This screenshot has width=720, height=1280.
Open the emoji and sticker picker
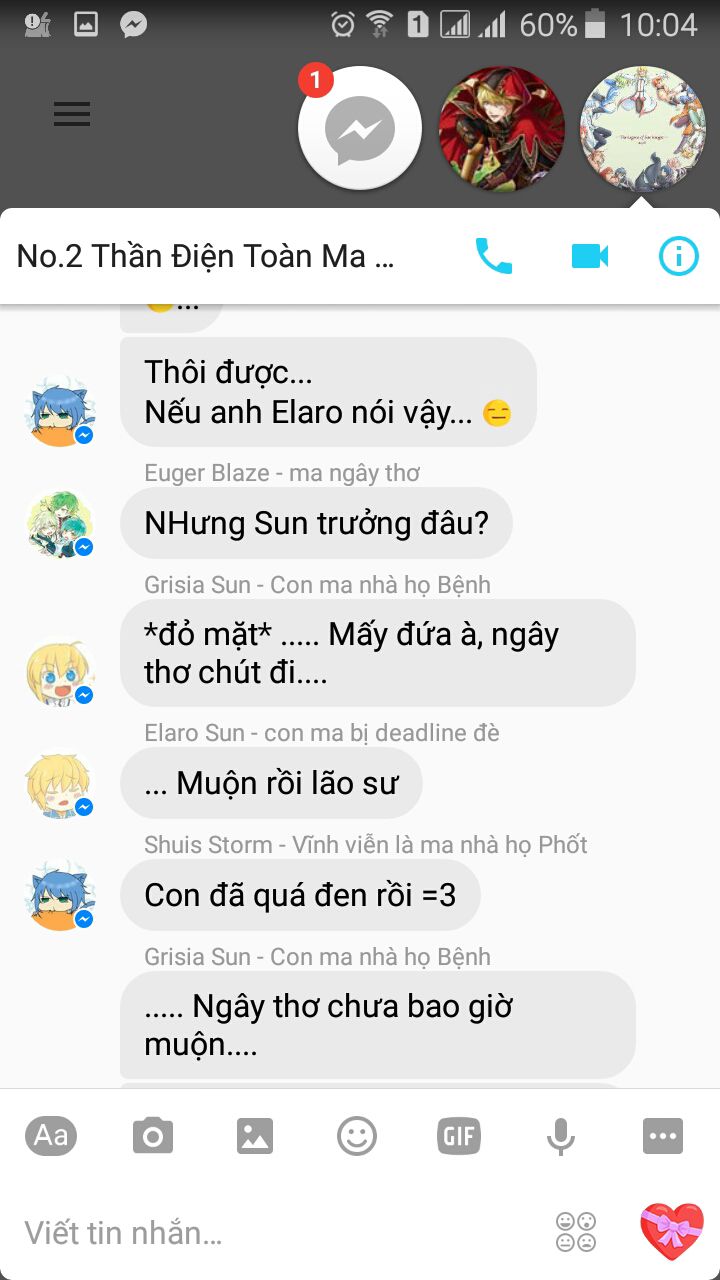pyautogui.click(x=357, y=1136)
